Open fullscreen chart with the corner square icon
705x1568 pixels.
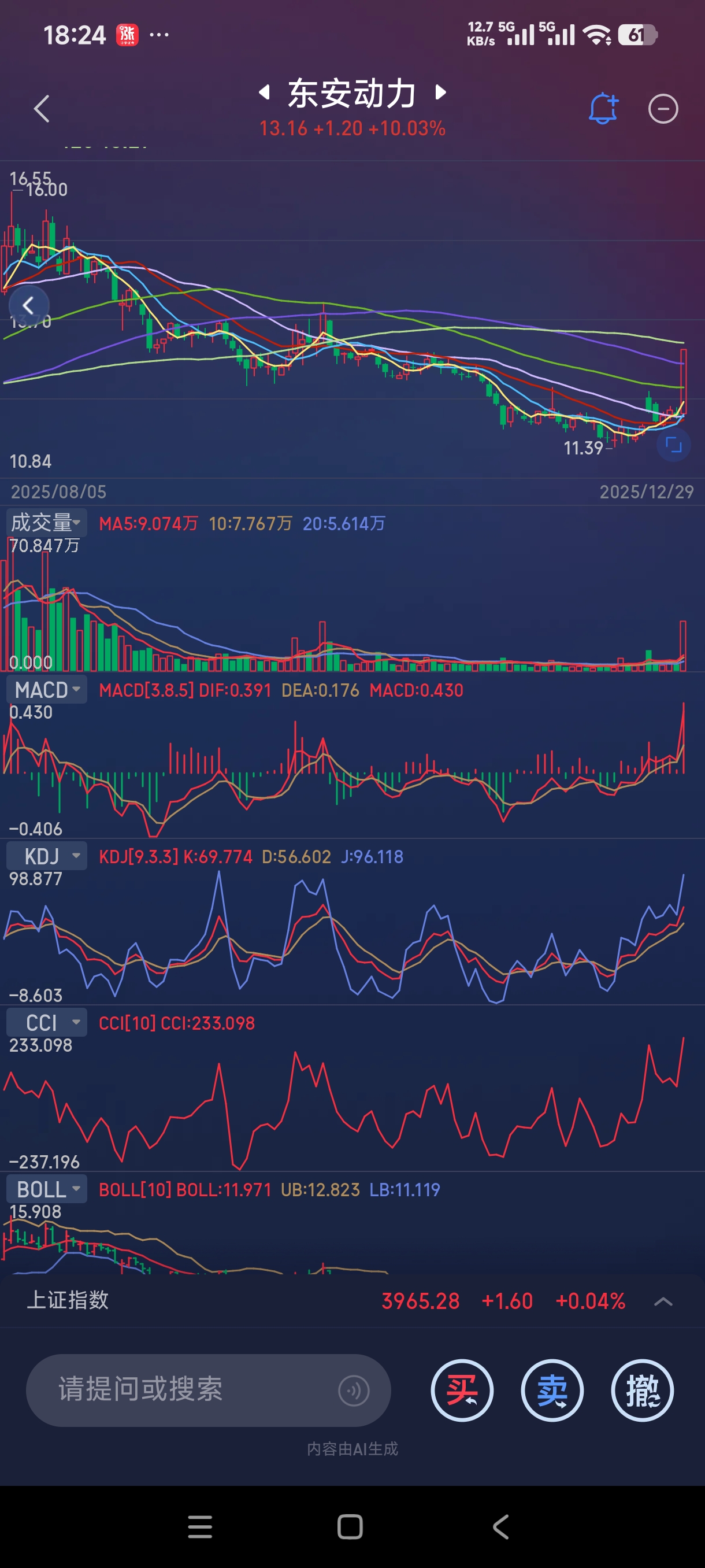click(673, 445)
